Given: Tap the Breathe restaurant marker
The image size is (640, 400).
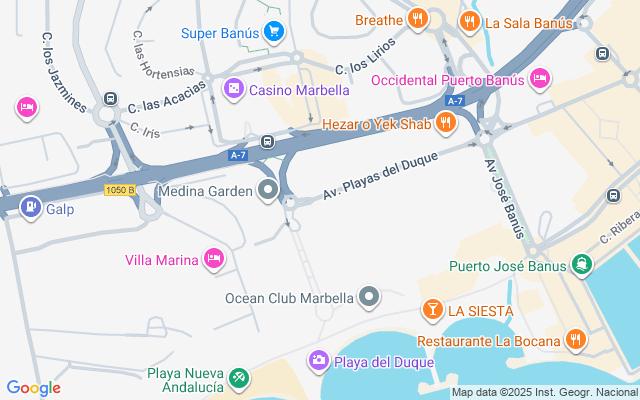Looking at the screenshot, I should pos(419,20).
